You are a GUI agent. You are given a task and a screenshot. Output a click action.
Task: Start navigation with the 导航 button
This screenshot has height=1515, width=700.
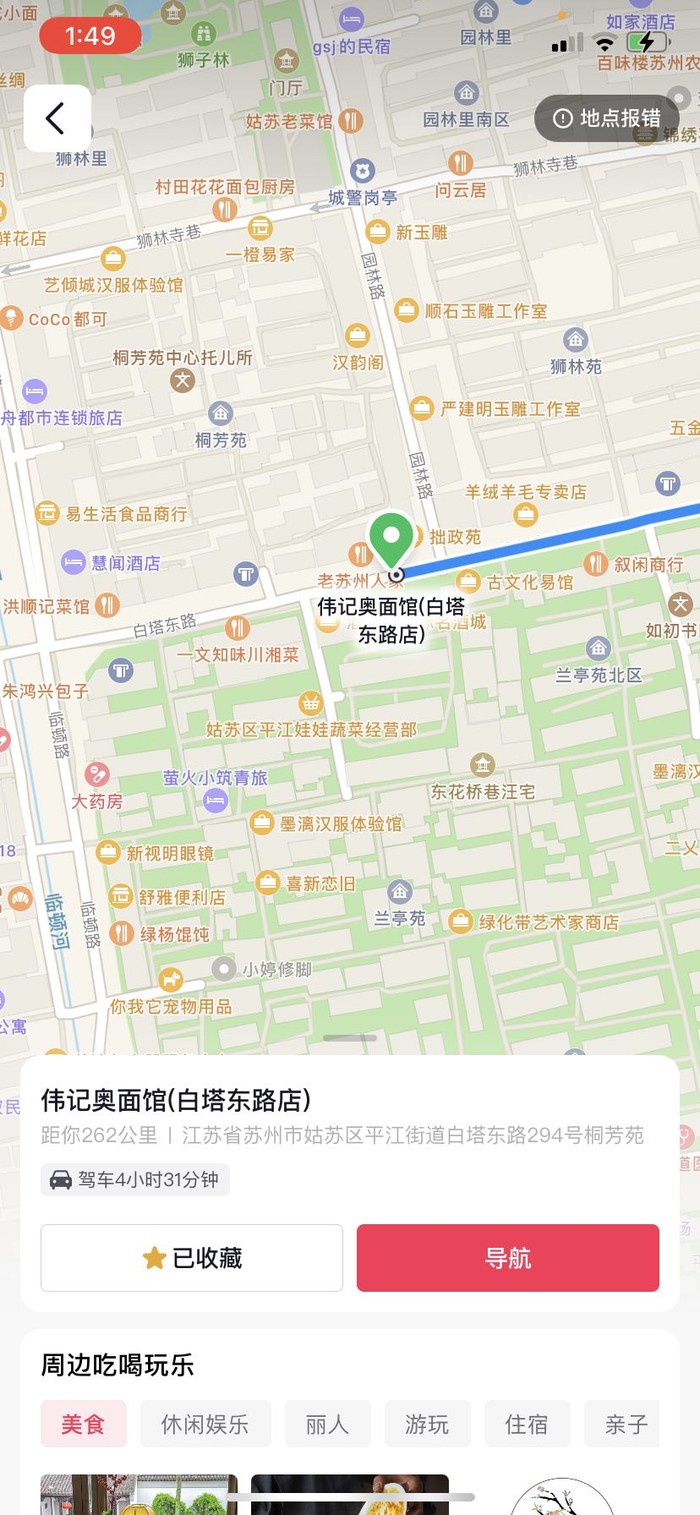[x=508, y=1258]
